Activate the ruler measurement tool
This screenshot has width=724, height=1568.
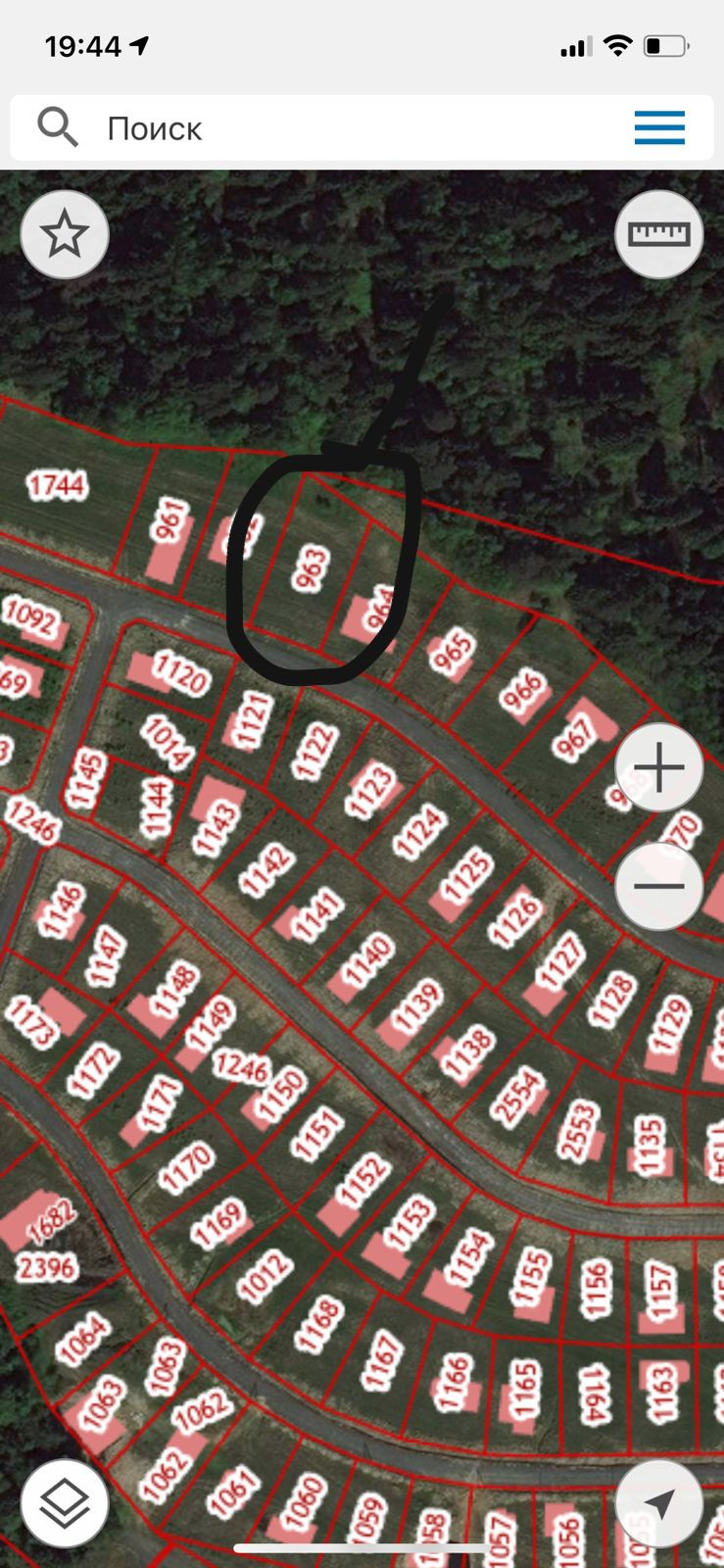click(x=659, y=235)
